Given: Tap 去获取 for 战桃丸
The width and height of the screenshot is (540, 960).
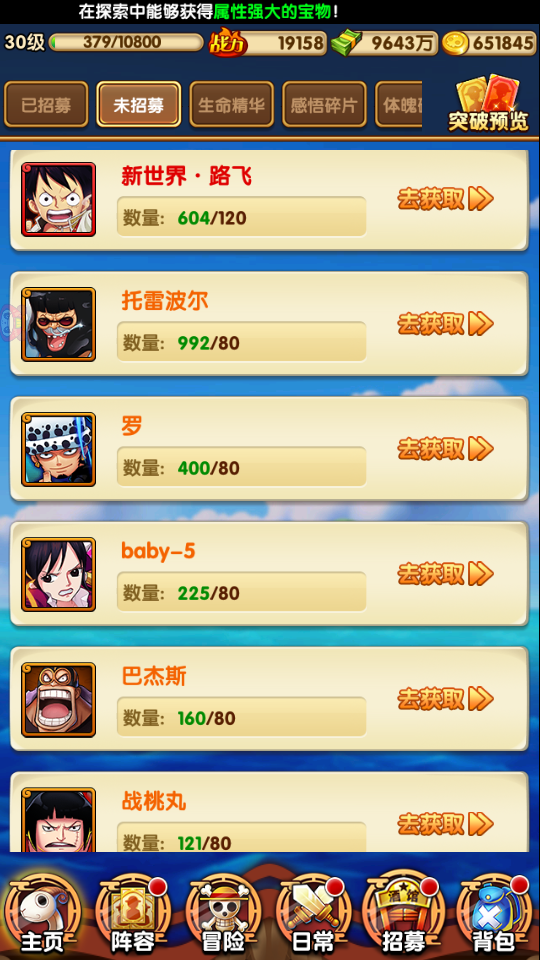Looking at the screenshot, I should 446,823.
